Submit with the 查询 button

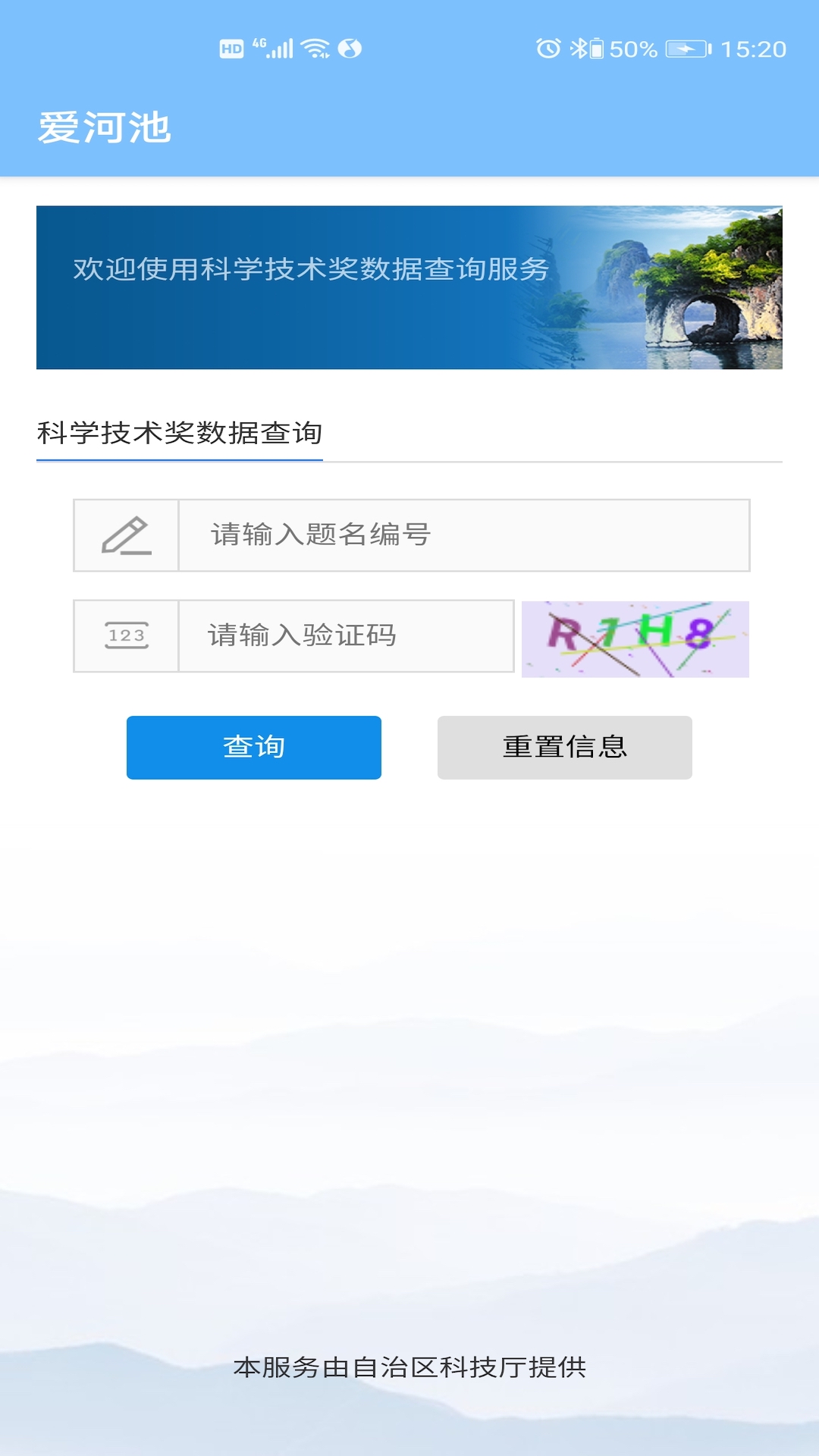[253, 748]
